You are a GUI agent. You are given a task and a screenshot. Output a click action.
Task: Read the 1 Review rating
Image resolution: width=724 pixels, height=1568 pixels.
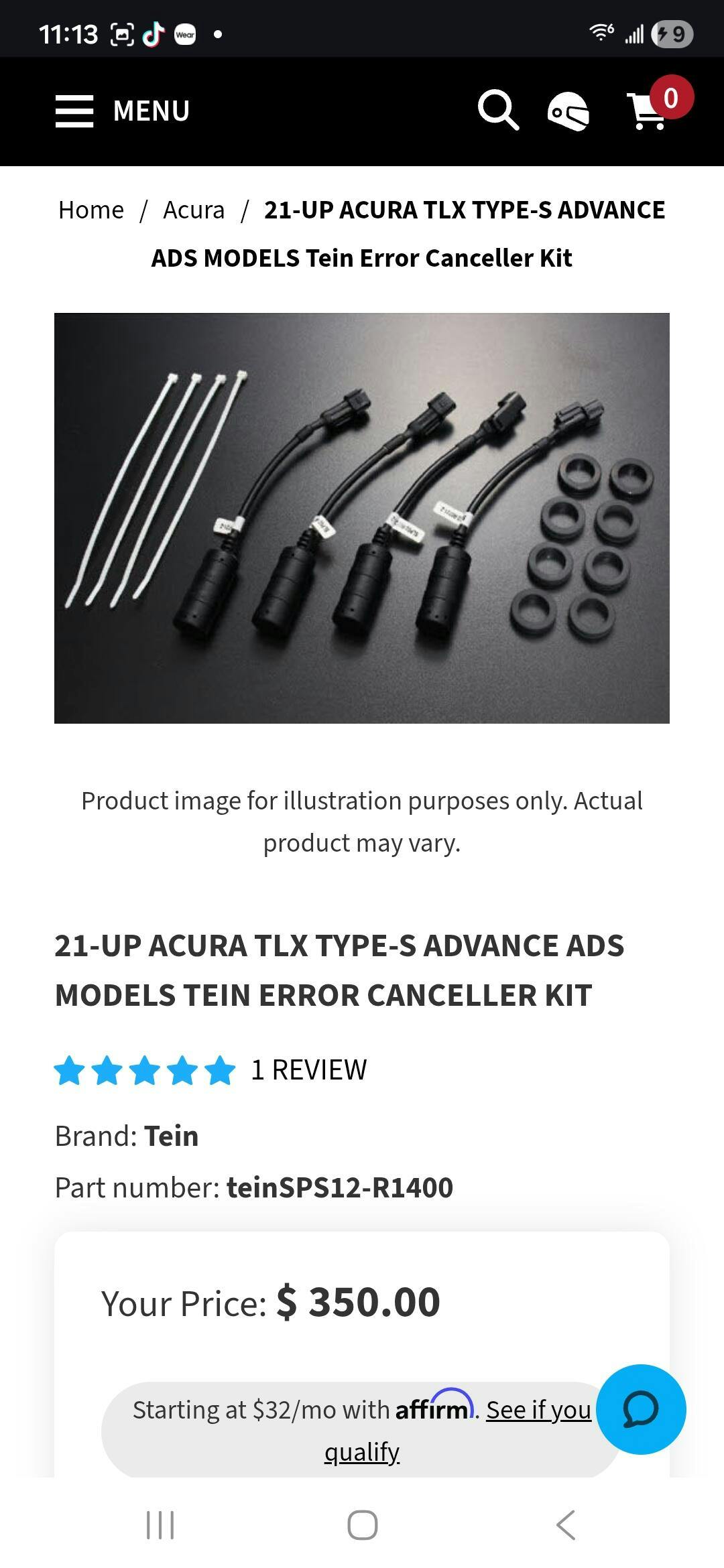click(308, 1069)
